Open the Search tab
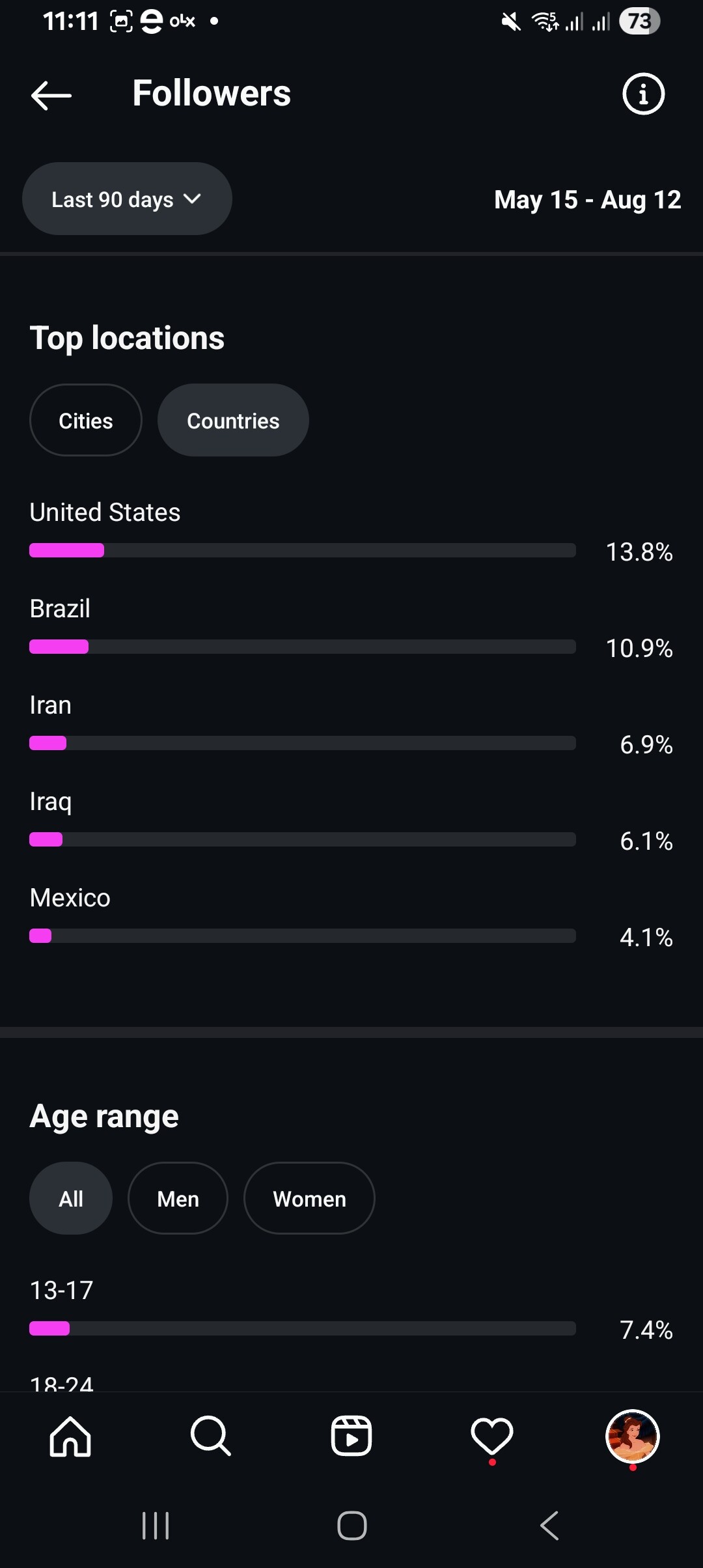This screenshot has height=1568, width=703. pyautogui.click(x=211, y=1436)
